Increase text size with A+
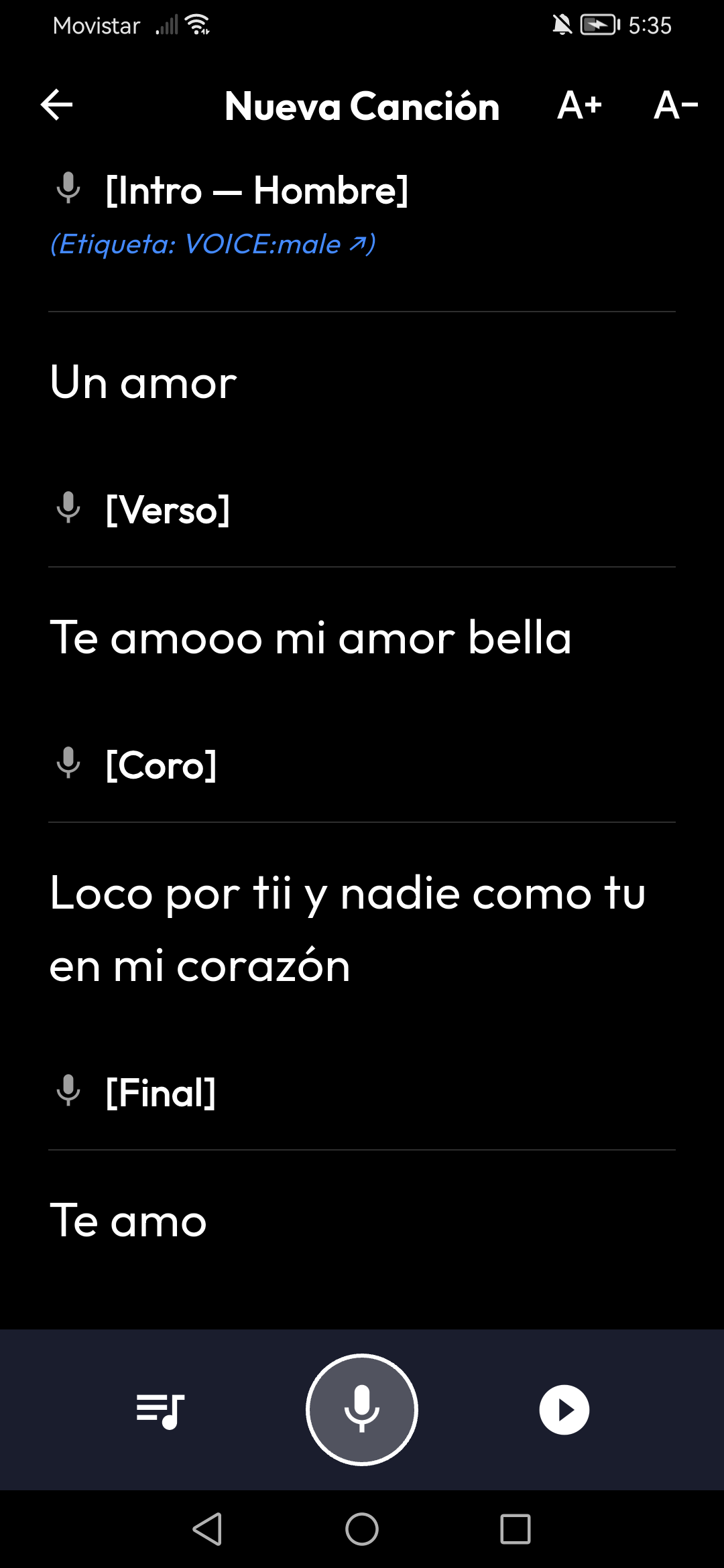The image size is (724, 1568). [580, 105]
